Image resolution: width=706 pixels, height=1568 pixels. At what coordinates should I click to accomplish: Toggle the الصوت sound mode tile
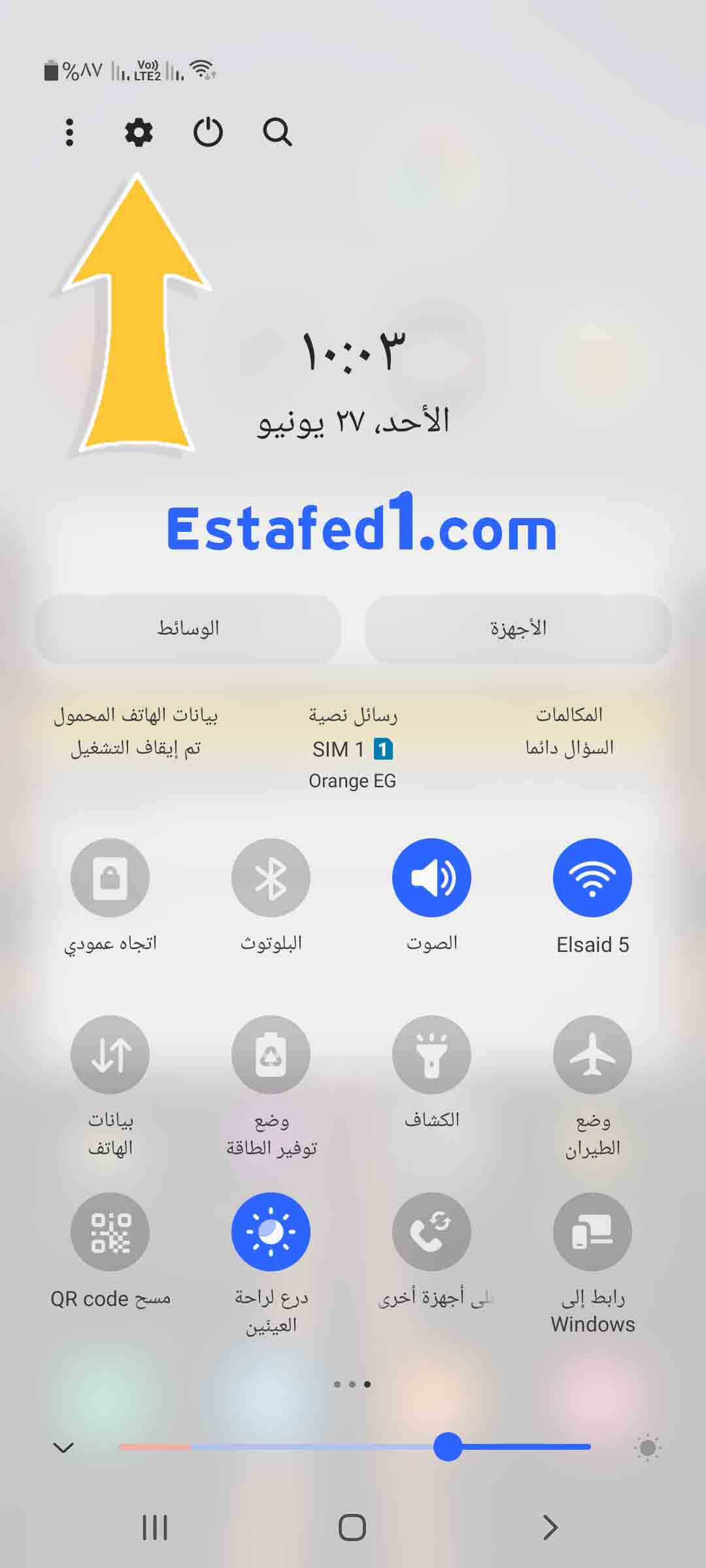[431, 877]
